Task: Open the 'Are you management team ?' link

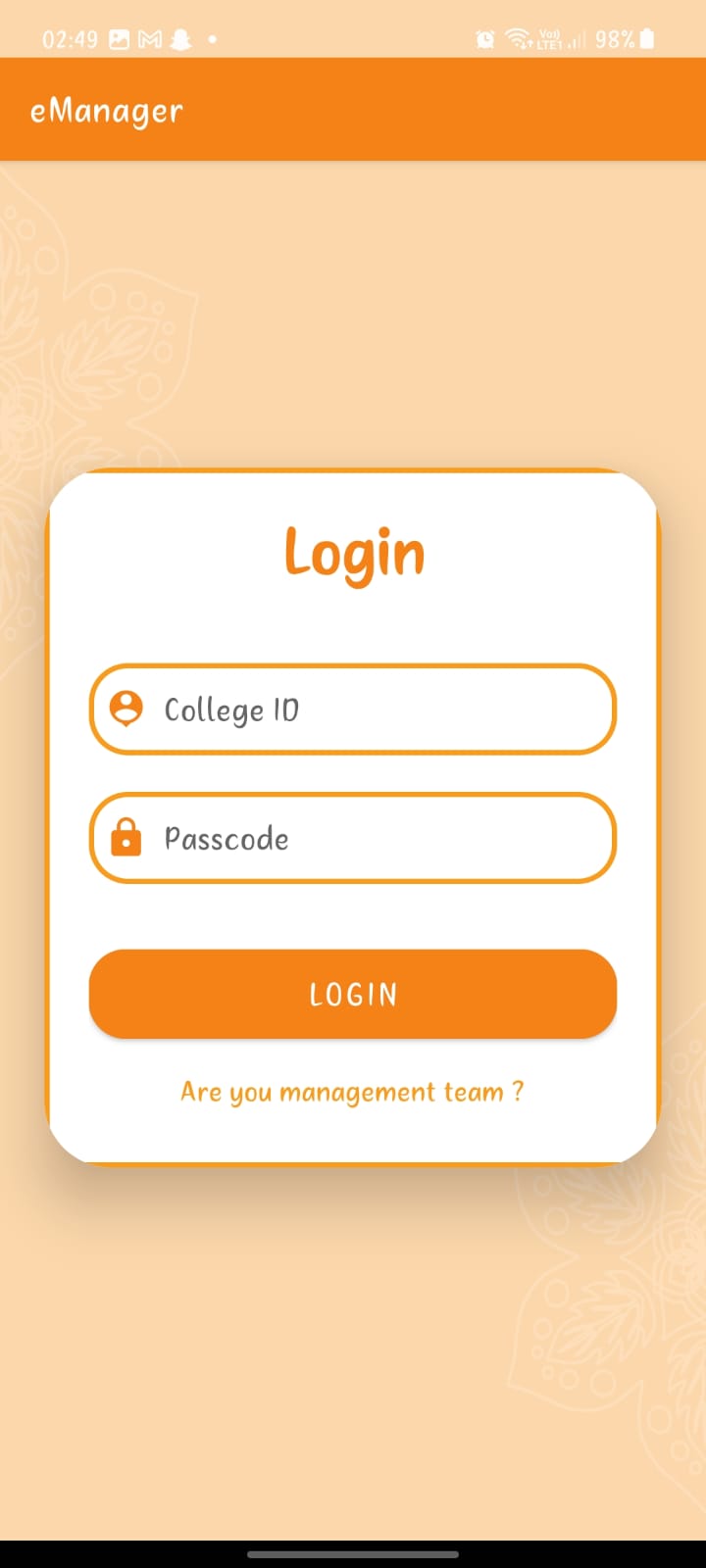Action: pos(352,1092)
